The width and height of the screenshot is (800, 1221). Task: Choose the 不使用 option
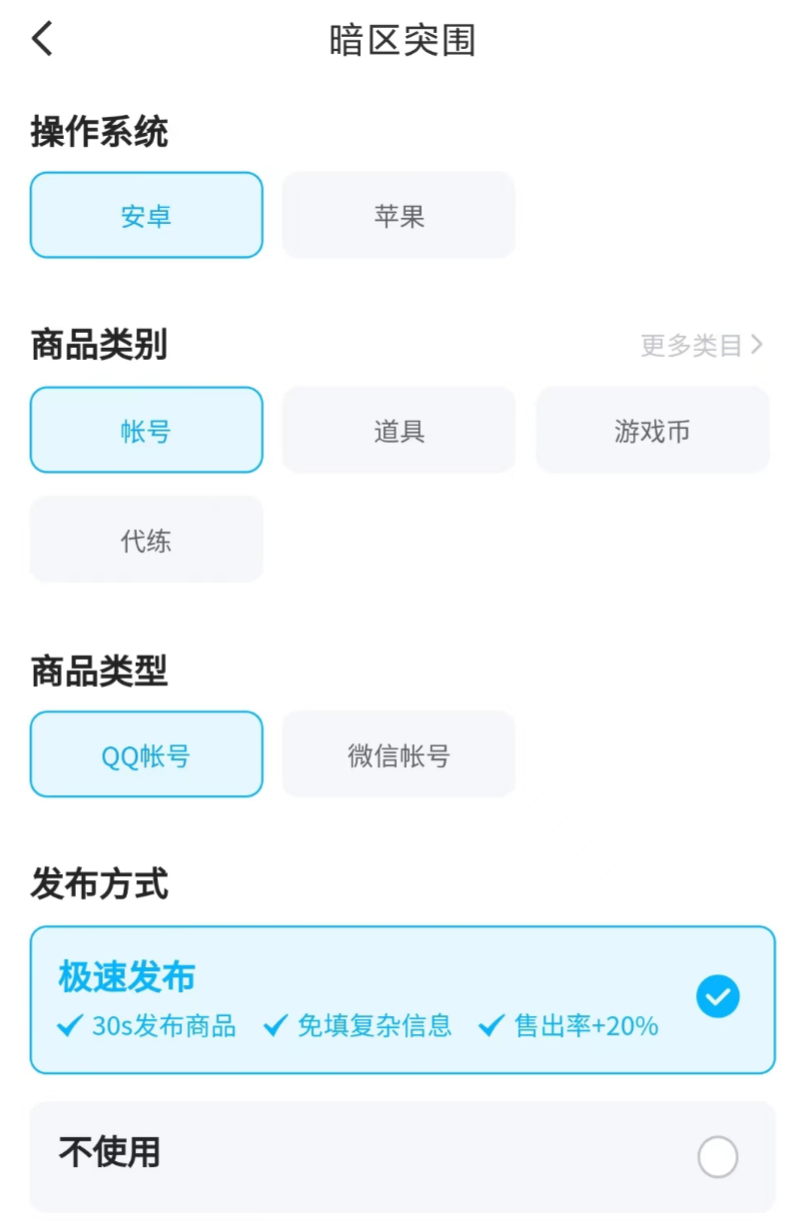(x=402, y=1156)
